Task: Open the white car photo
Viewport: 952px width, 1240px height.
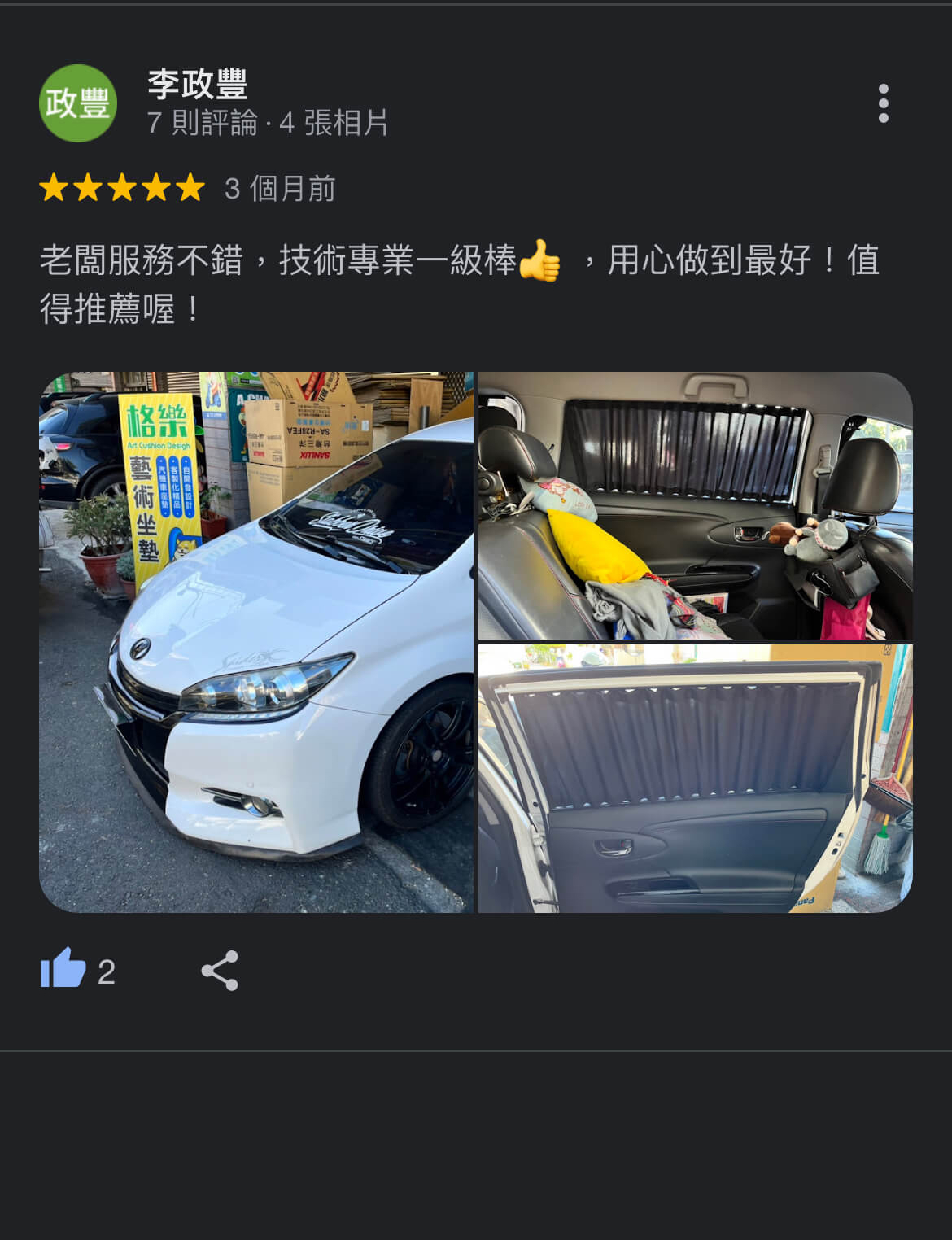Action: click(256, 641)
